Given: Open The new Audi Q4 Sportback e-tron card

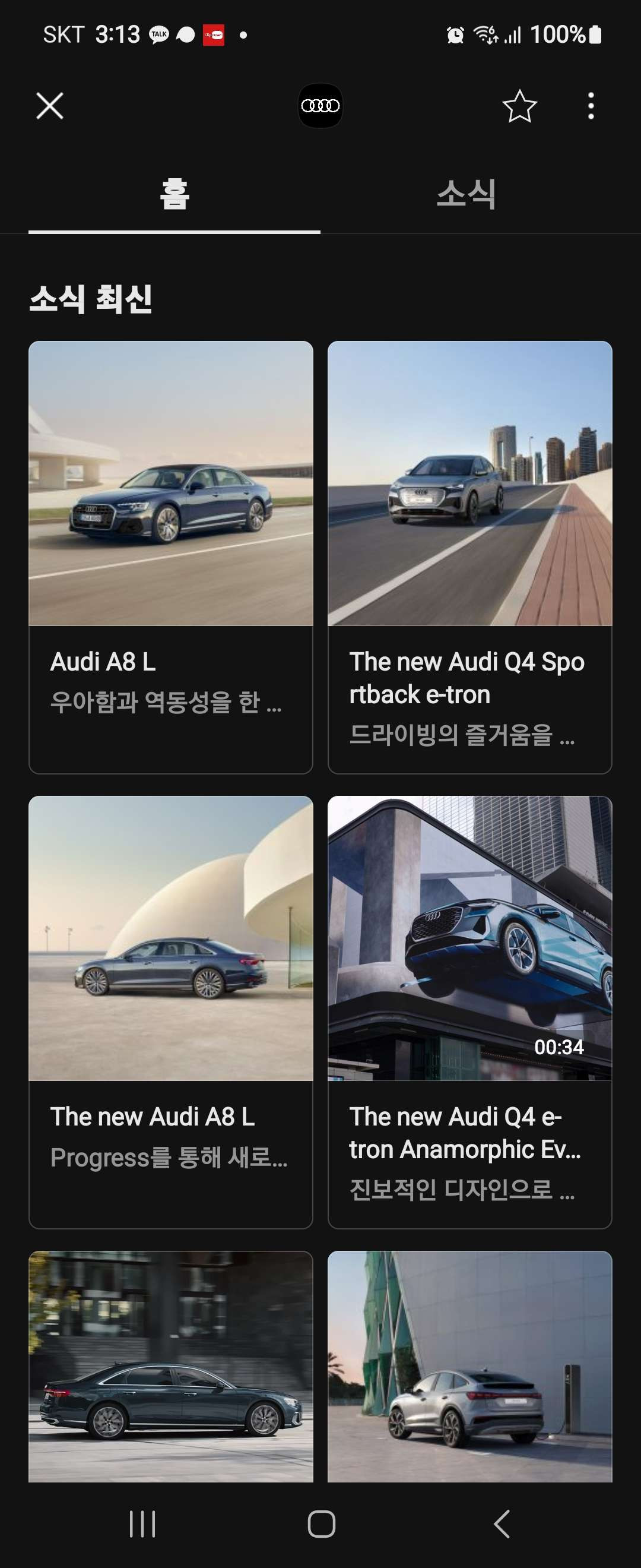Looking at the screenshot, I should (469, 557).
